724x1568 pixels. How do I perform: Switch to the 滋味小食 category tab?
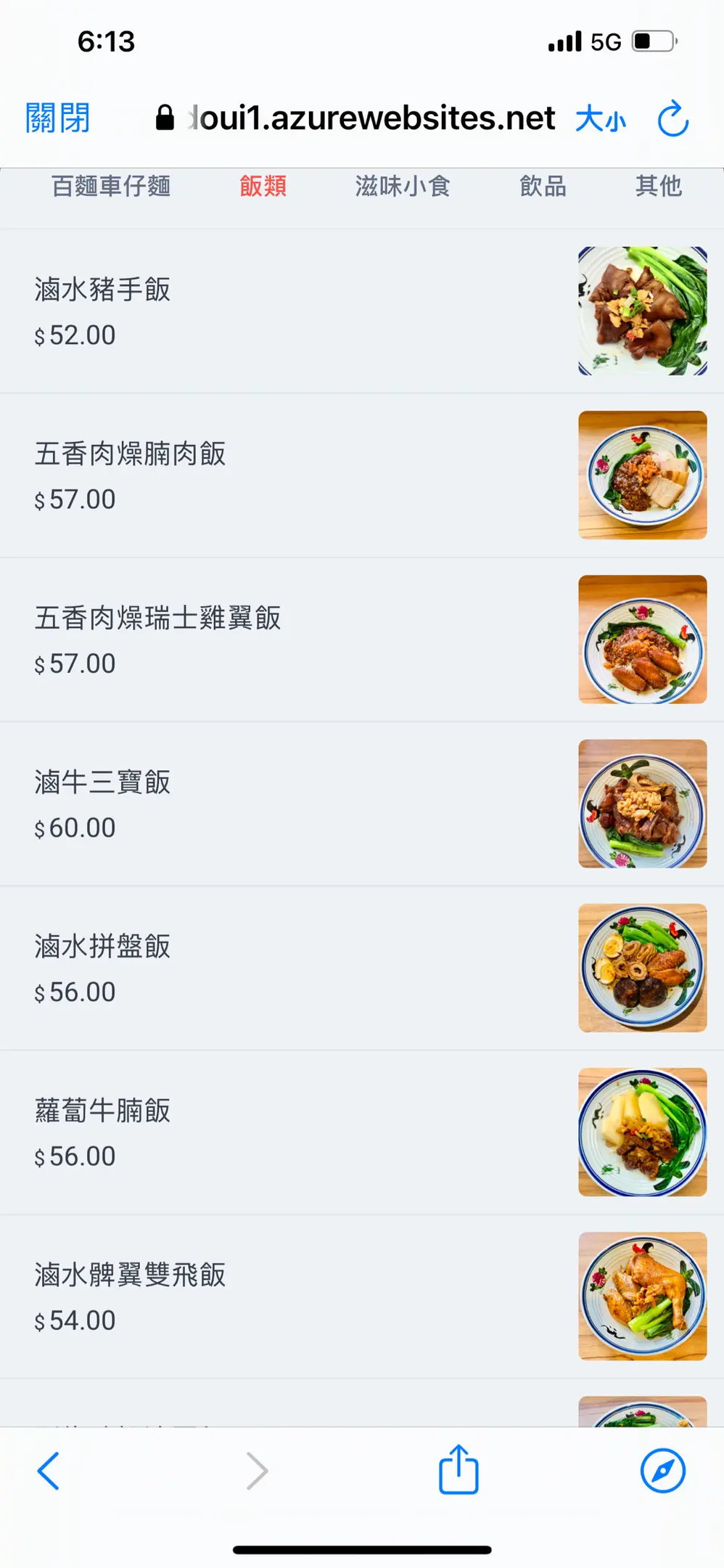pyautogui.click(x=403, y=187)
